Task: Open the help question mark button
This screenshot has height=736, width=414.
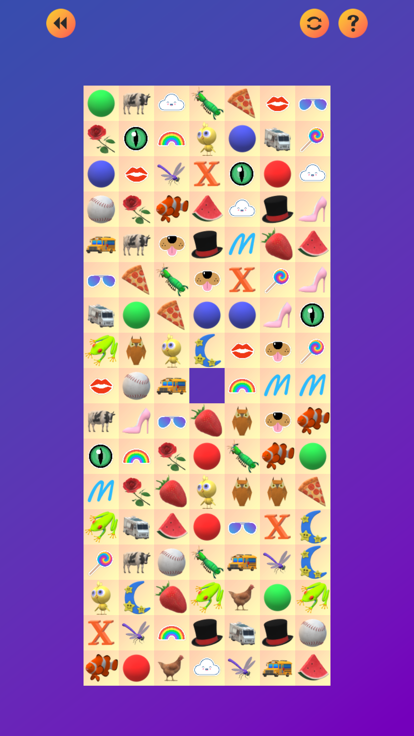Action: click(x=353, y=23)
